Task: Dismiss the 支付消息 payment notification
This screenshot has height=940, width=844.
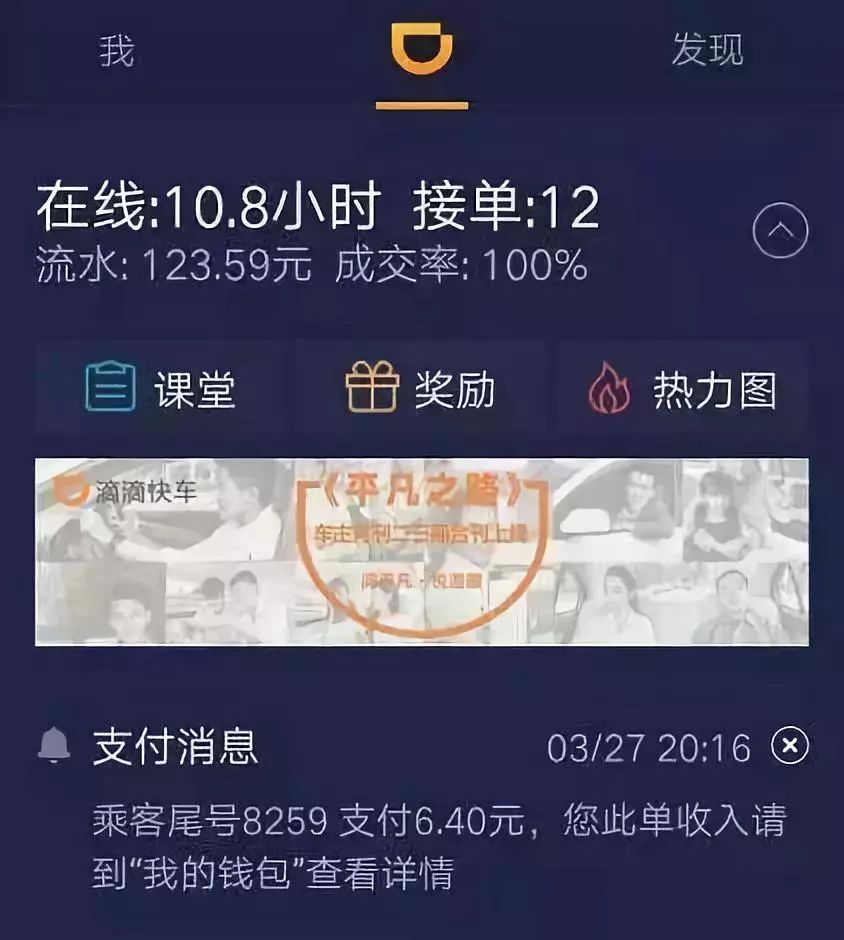Action: tap(790, 746)
